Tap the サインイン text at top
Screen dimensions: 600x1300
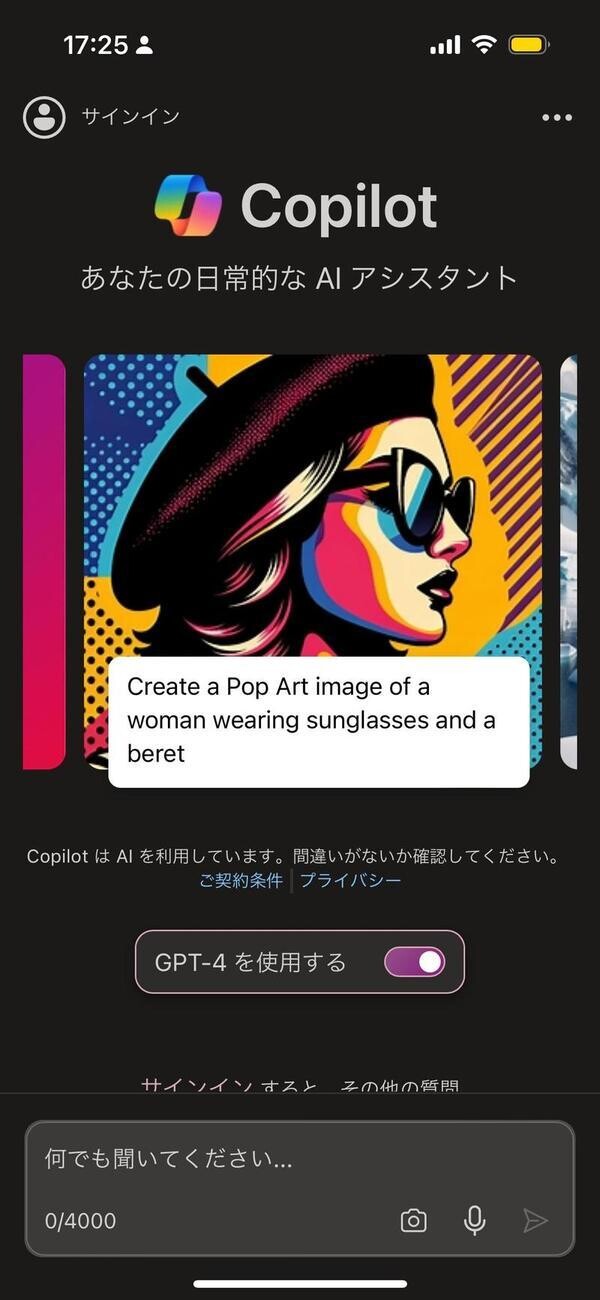click(x=131, y=117)
